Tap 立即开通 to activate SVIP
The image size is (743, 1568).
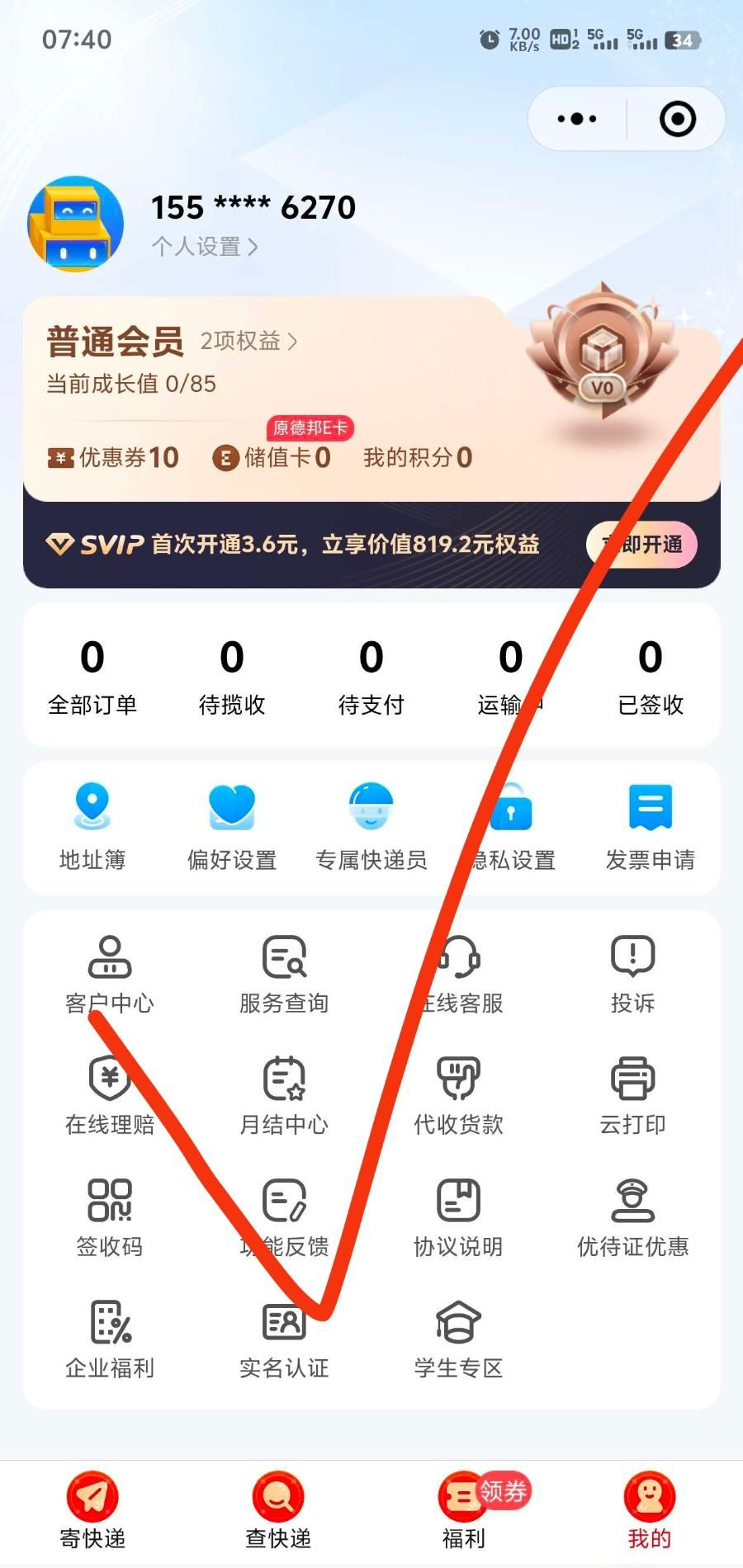[641, 545]
